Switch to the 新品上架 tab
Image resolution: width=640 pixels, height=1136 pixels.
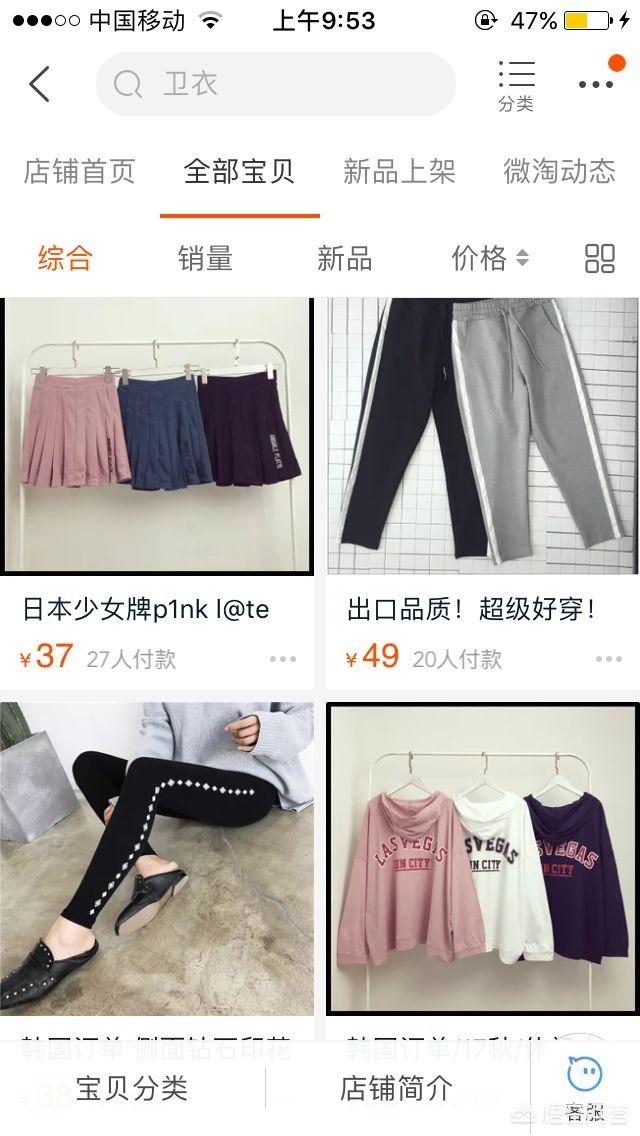coord(399,172)
